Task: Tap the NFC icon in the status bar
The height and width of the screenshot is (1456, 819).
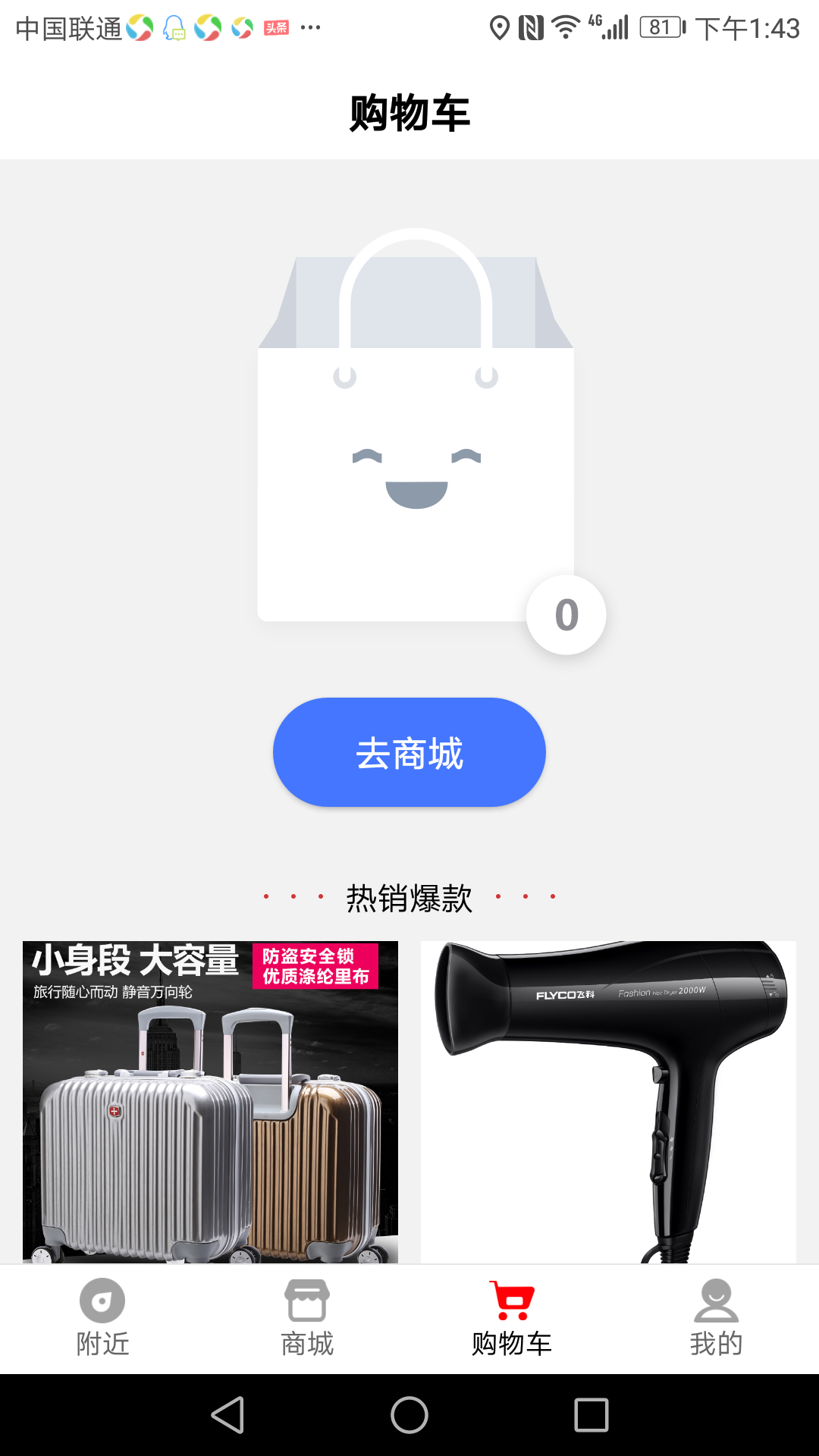Action: tap(532, 26)
